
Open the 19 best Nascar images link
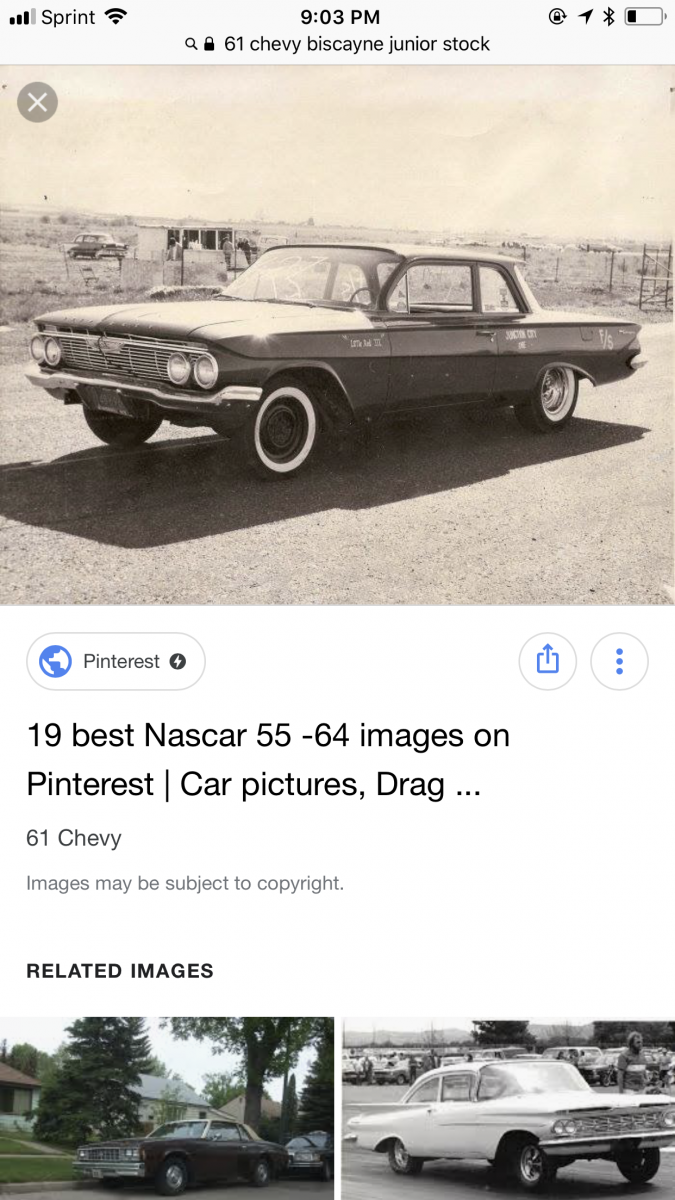(268, 760)
